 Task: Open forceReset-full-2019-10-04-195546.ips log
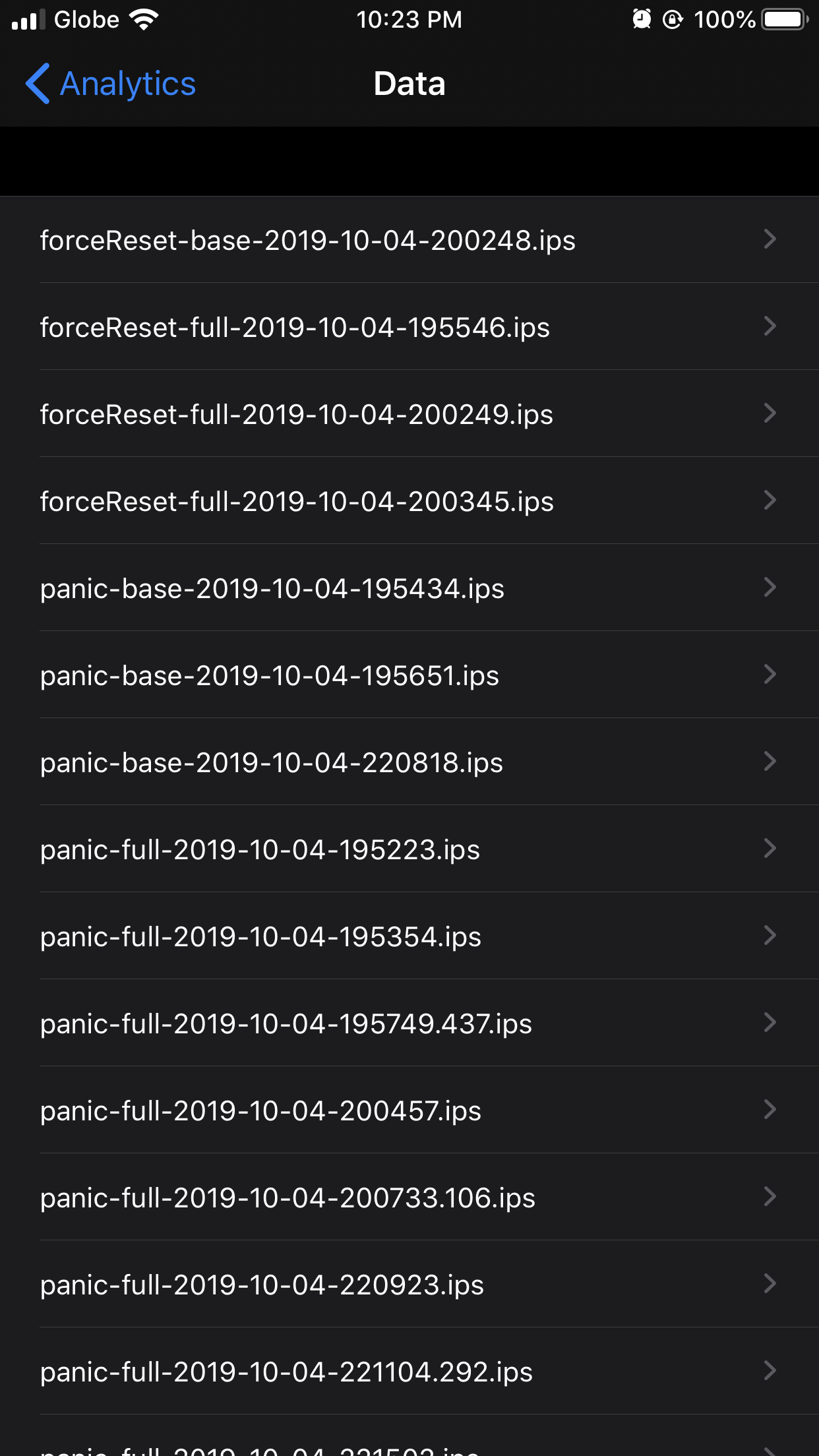[409, 327]
